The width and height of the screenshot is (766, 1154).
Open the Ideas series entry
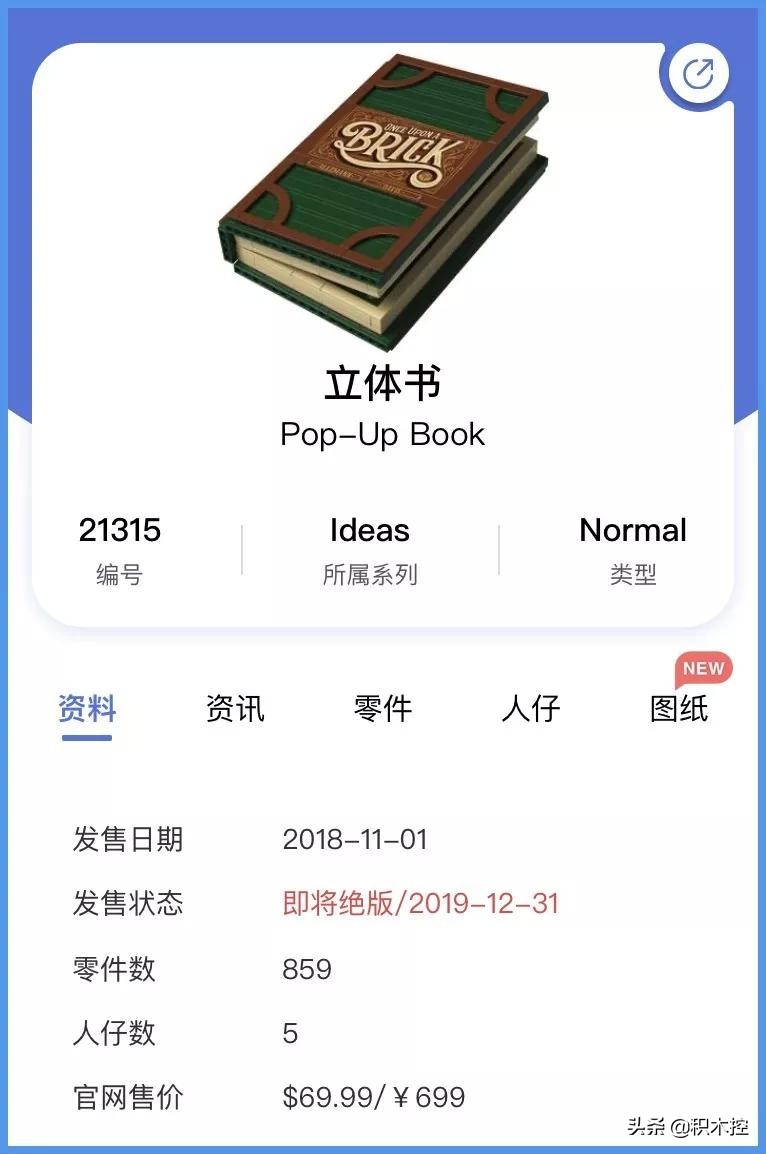[x=371, y=531]
